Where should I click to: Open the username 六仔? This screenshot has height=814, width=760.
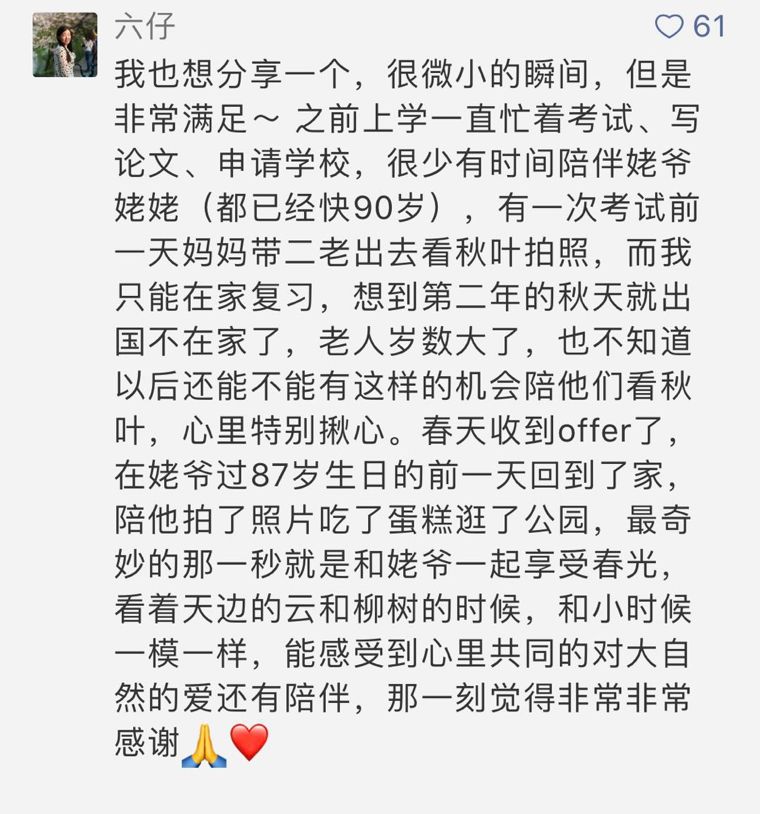[x=145, y=26]
